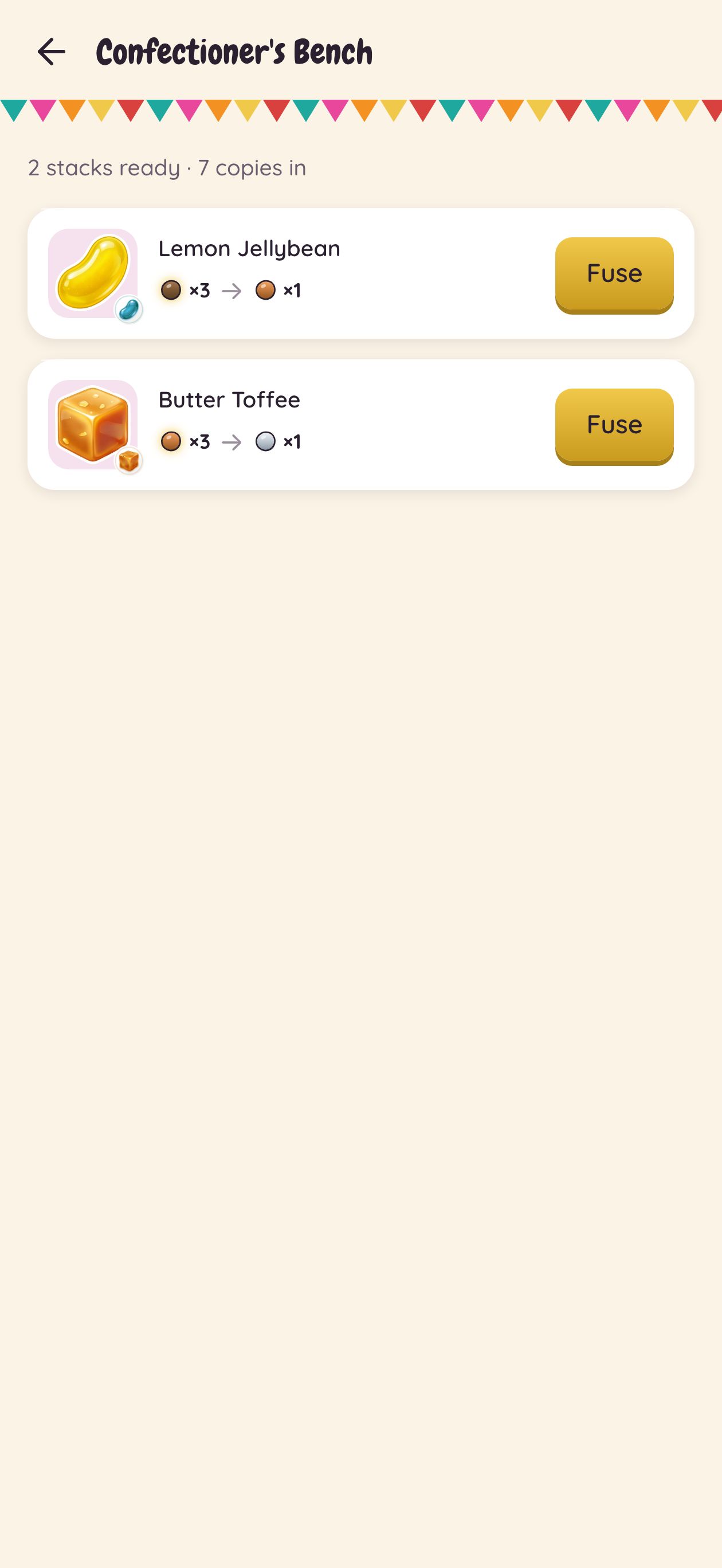
Task: Go back from Confectioner's Bench
Action: [x=51, y=52]
